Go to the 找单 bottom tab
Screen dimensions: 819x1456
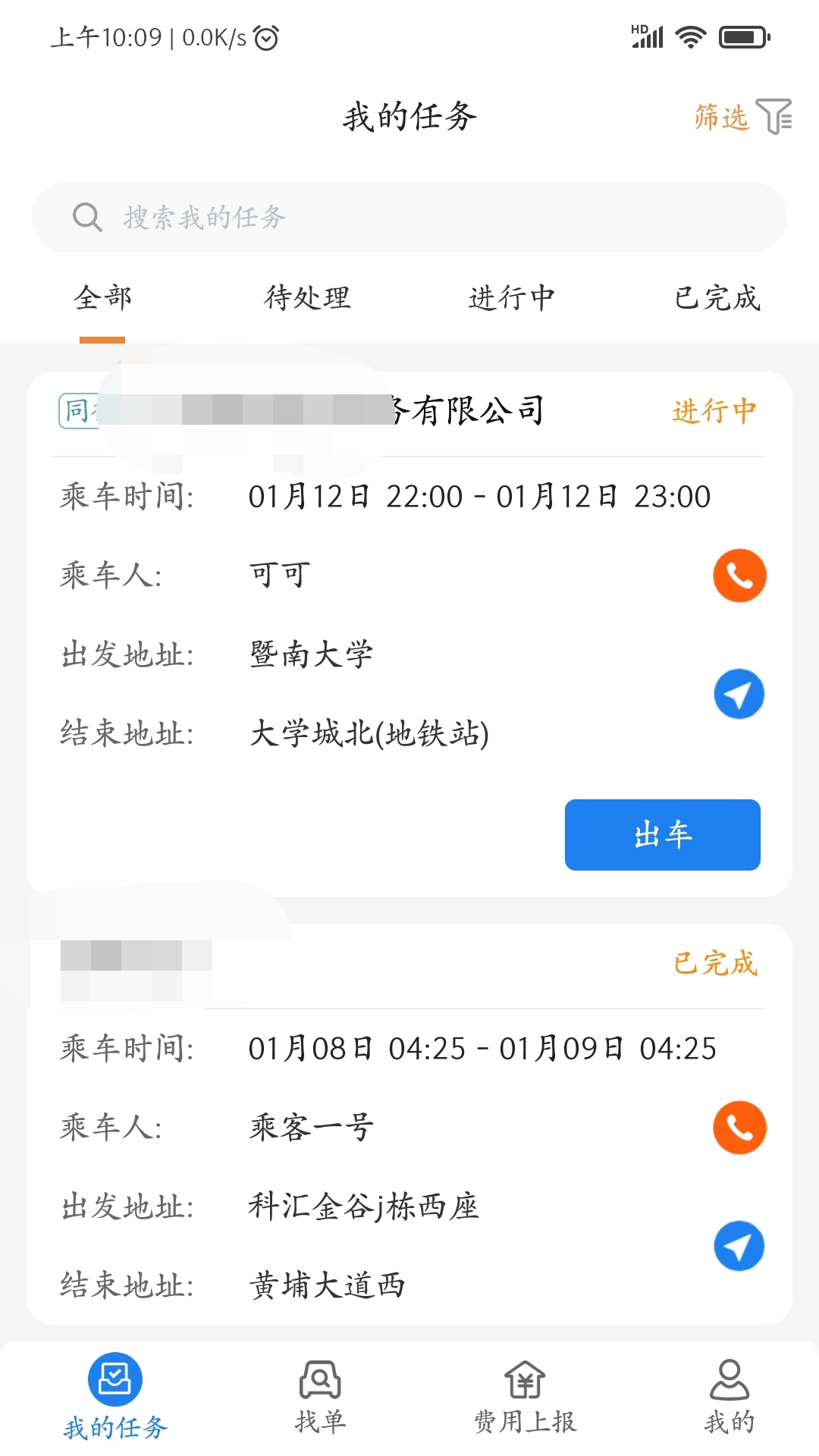click(320, 1397)
